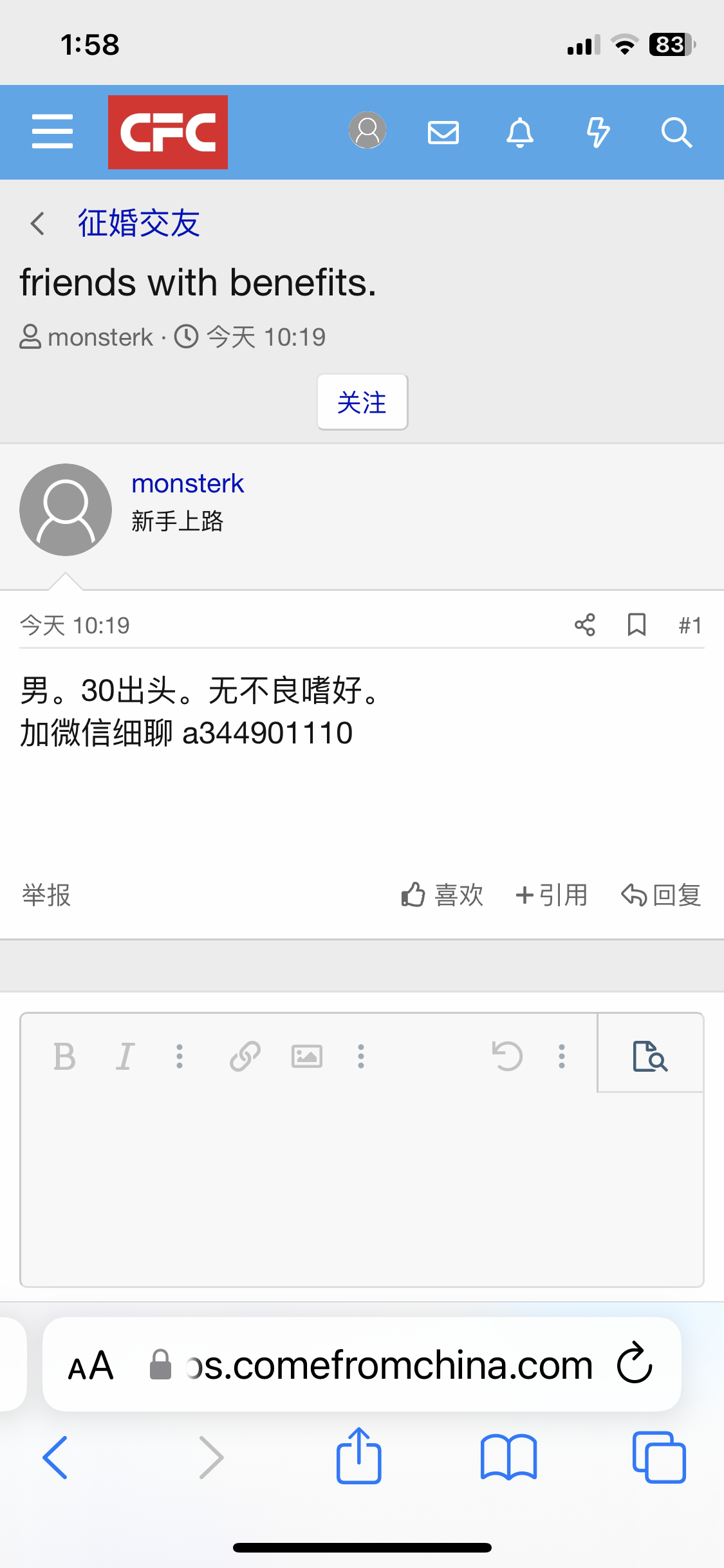
Task: Open Safari tabs overview
Action: pyautogui.click(x=659, y=1457)
